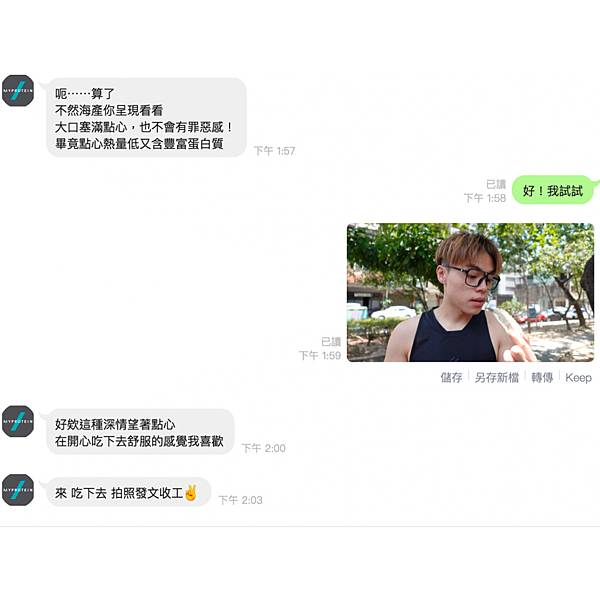The image size is (600, 600).
Task: Choose 另存新檔 for the photo
Action: [496, 378]
